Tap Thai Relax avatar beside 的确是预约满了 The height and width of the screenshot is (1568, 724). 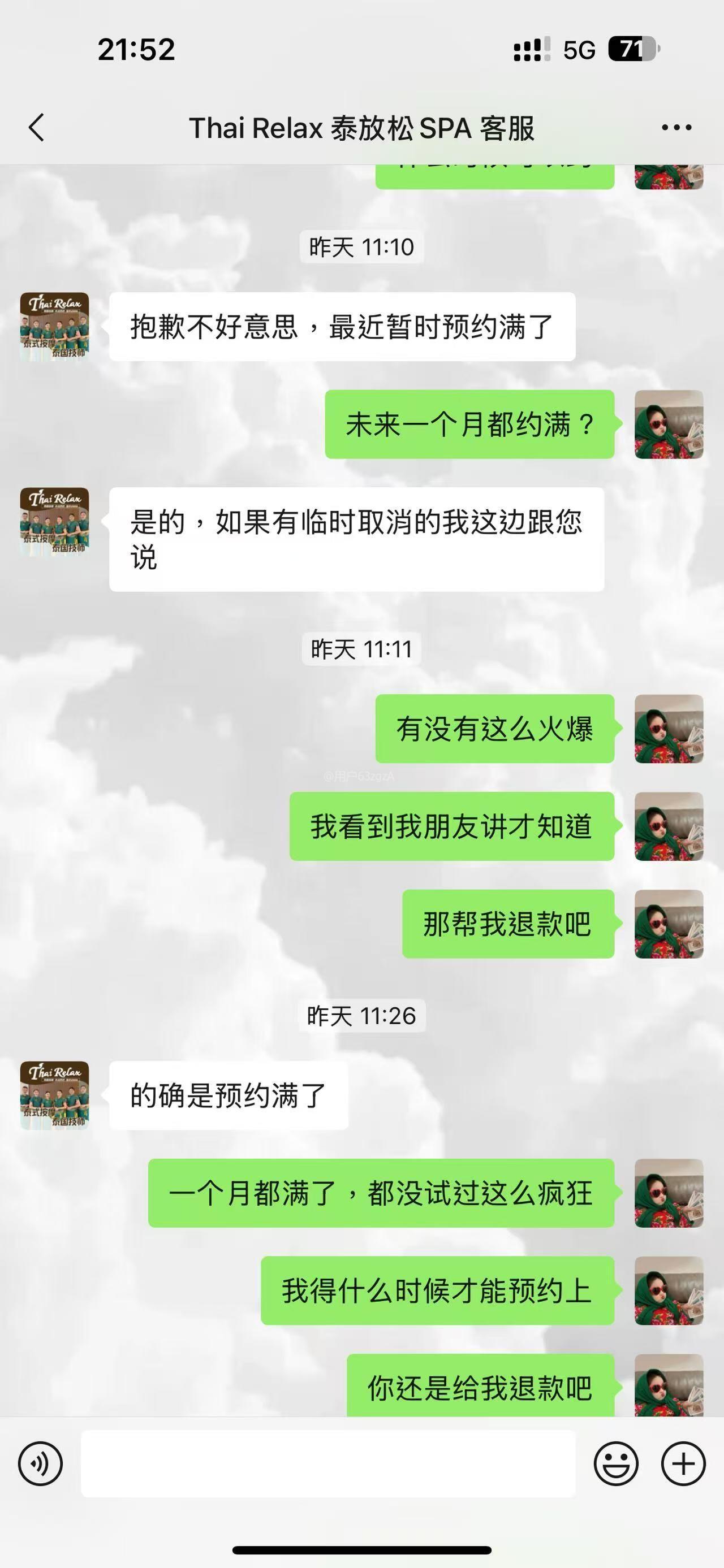point(55,1095)
